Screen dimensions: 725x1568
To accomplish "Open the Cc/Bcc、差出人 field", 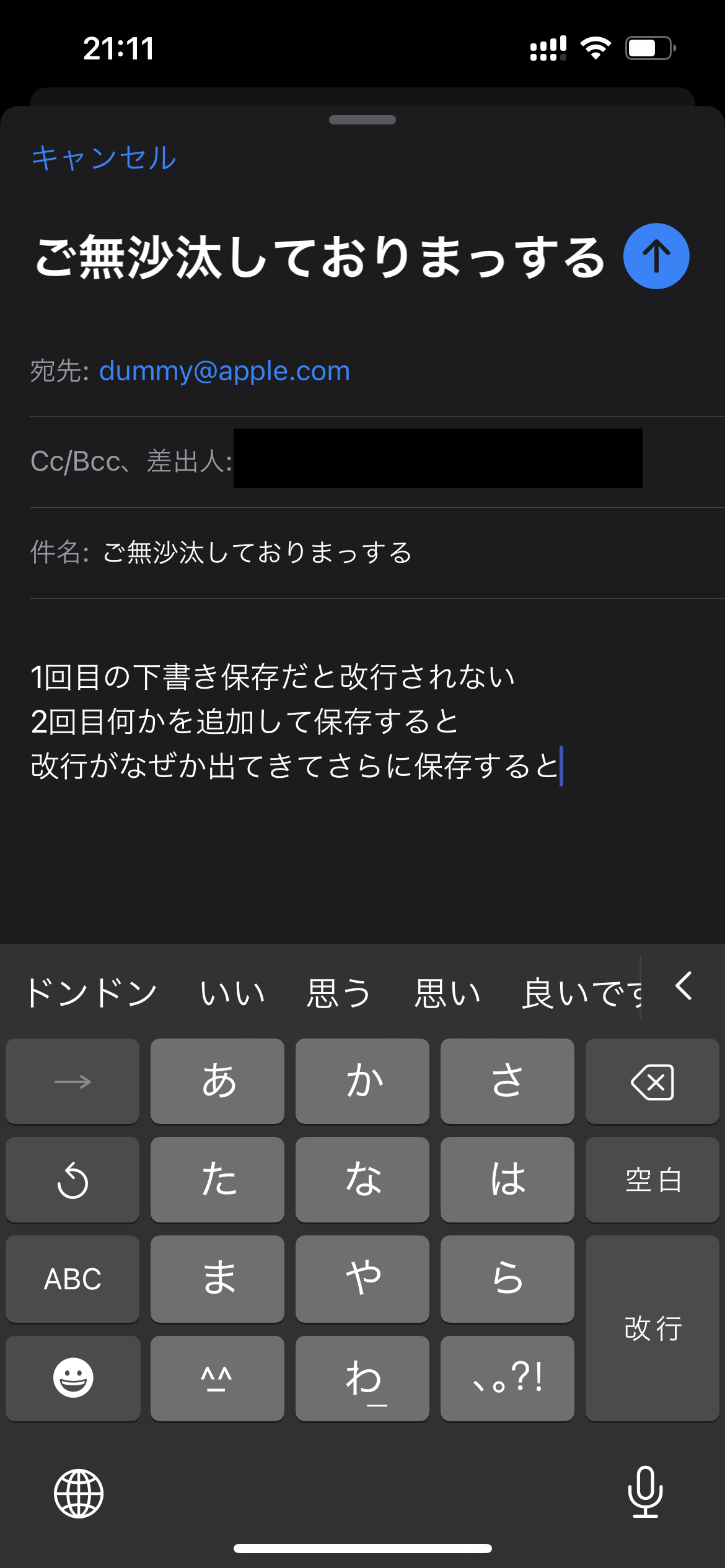I will tap(131, 461).
